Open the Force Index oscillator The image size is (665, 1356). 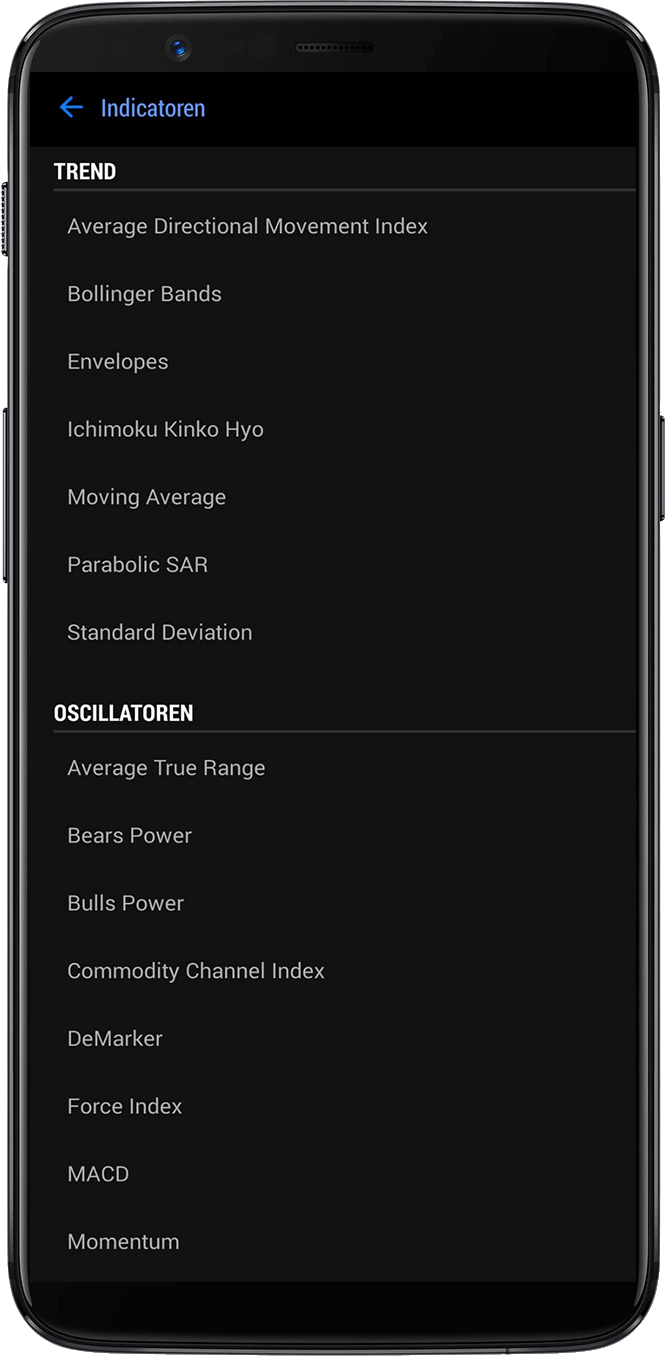(124, 1106)
